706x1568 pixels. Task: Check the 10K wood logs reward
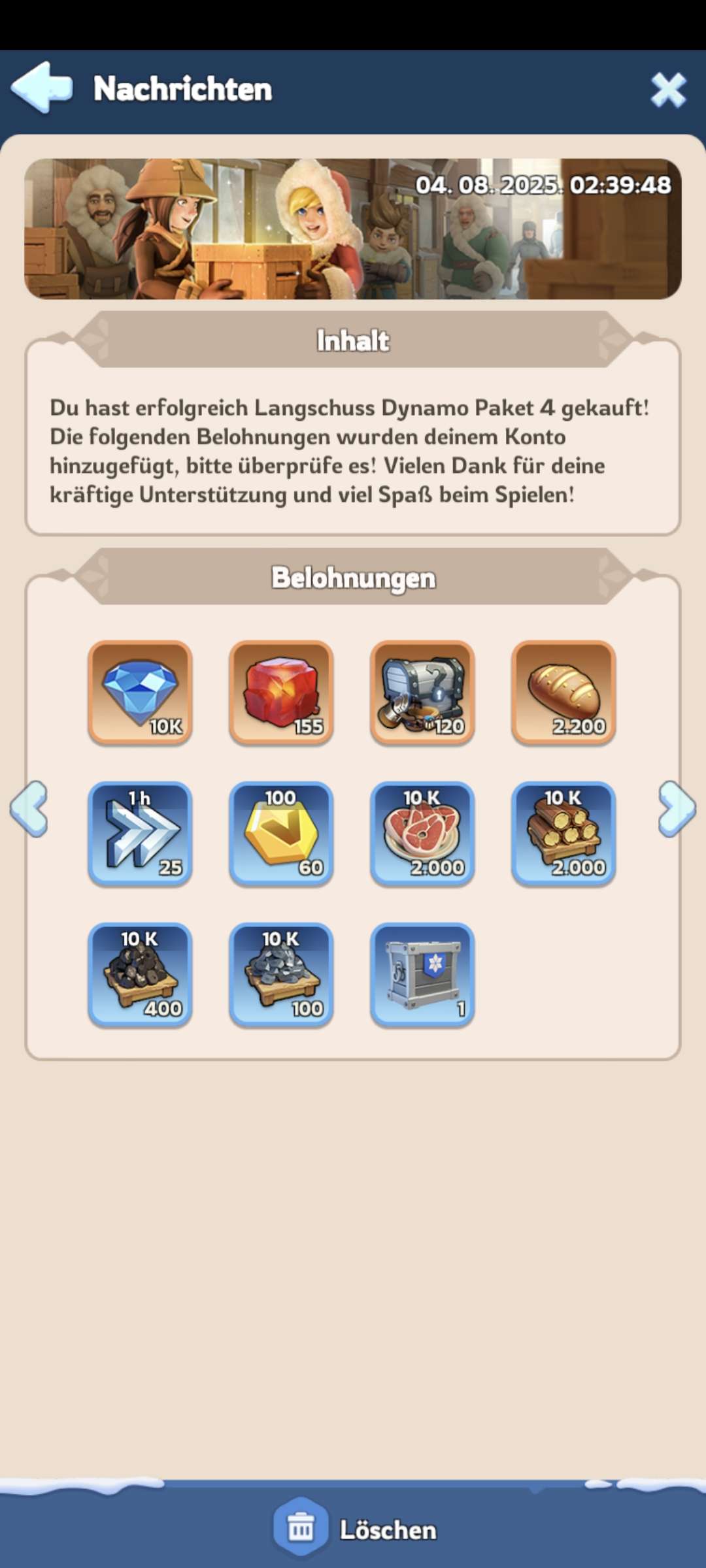coord(563,834)
